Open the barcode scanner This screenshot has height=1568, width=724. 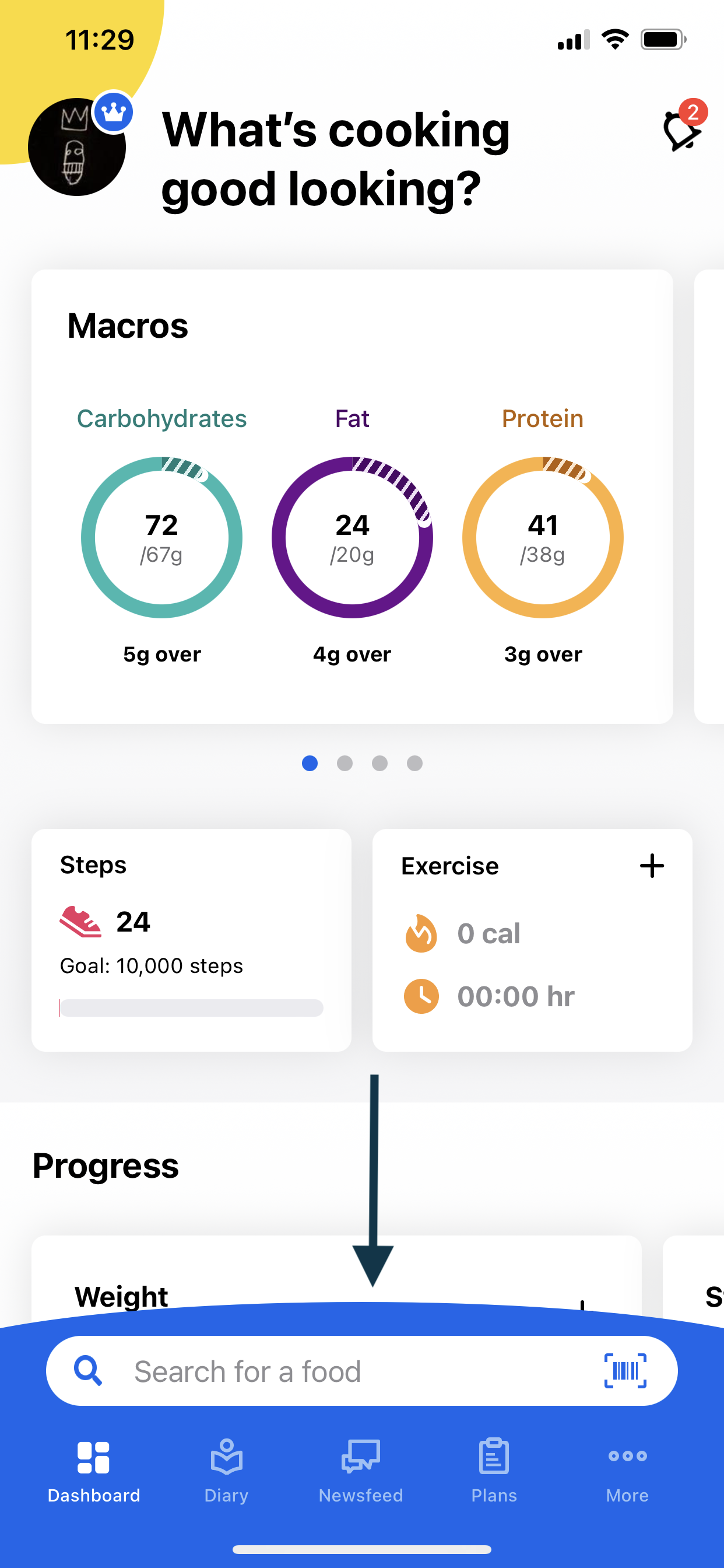pyautogui.click(x=625, y=1371)
